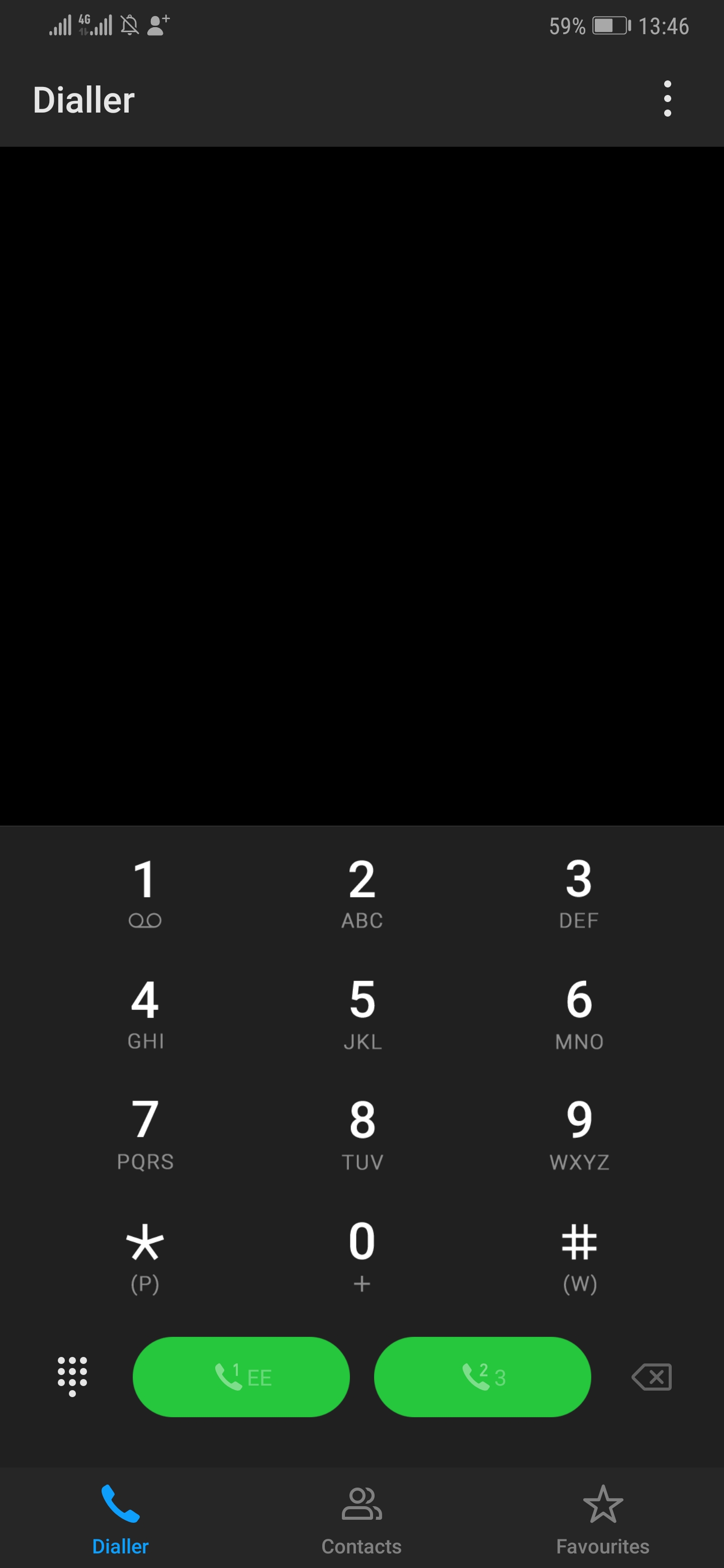Tap the 6 MNO key
Screen dimensions: 724x1568
point(579,1012)
